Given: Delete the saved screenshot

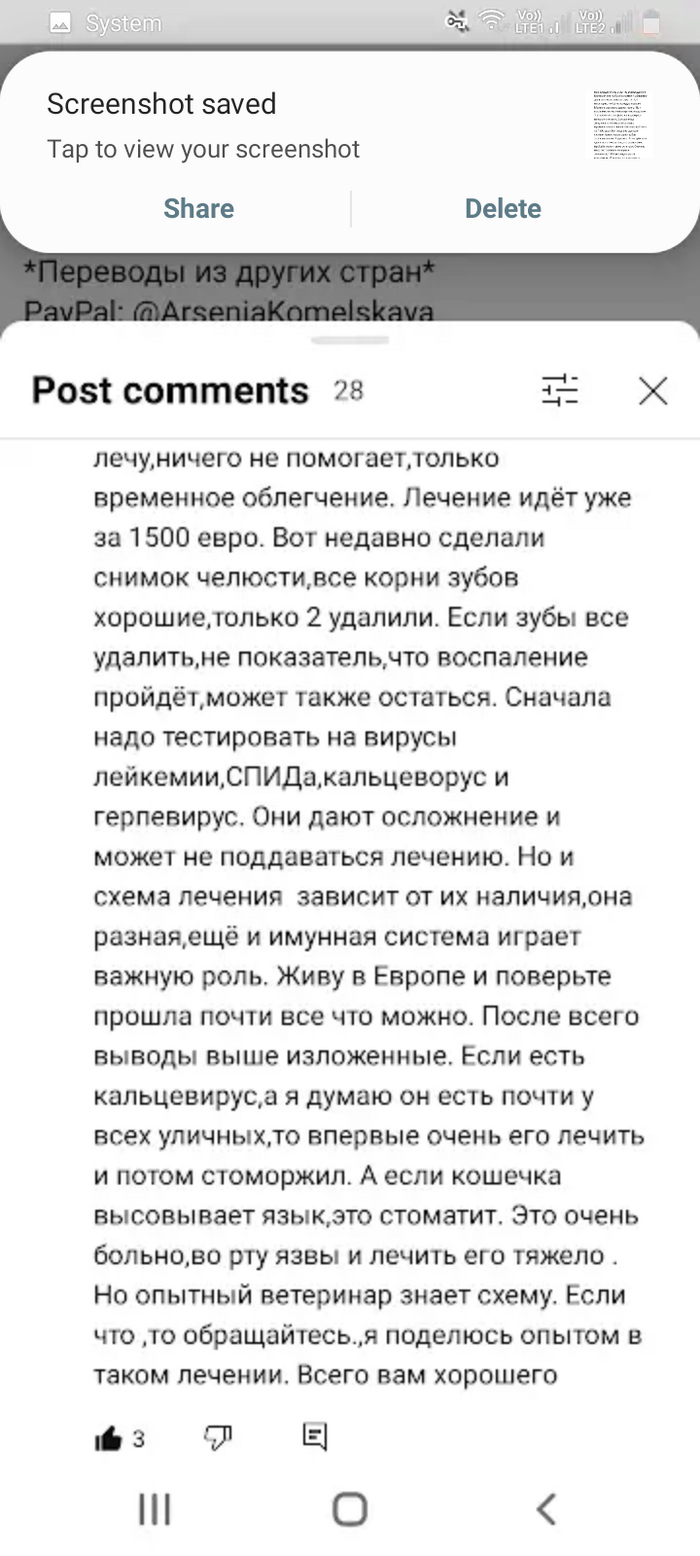Looking at the screenshot, I should click(502, 208).
